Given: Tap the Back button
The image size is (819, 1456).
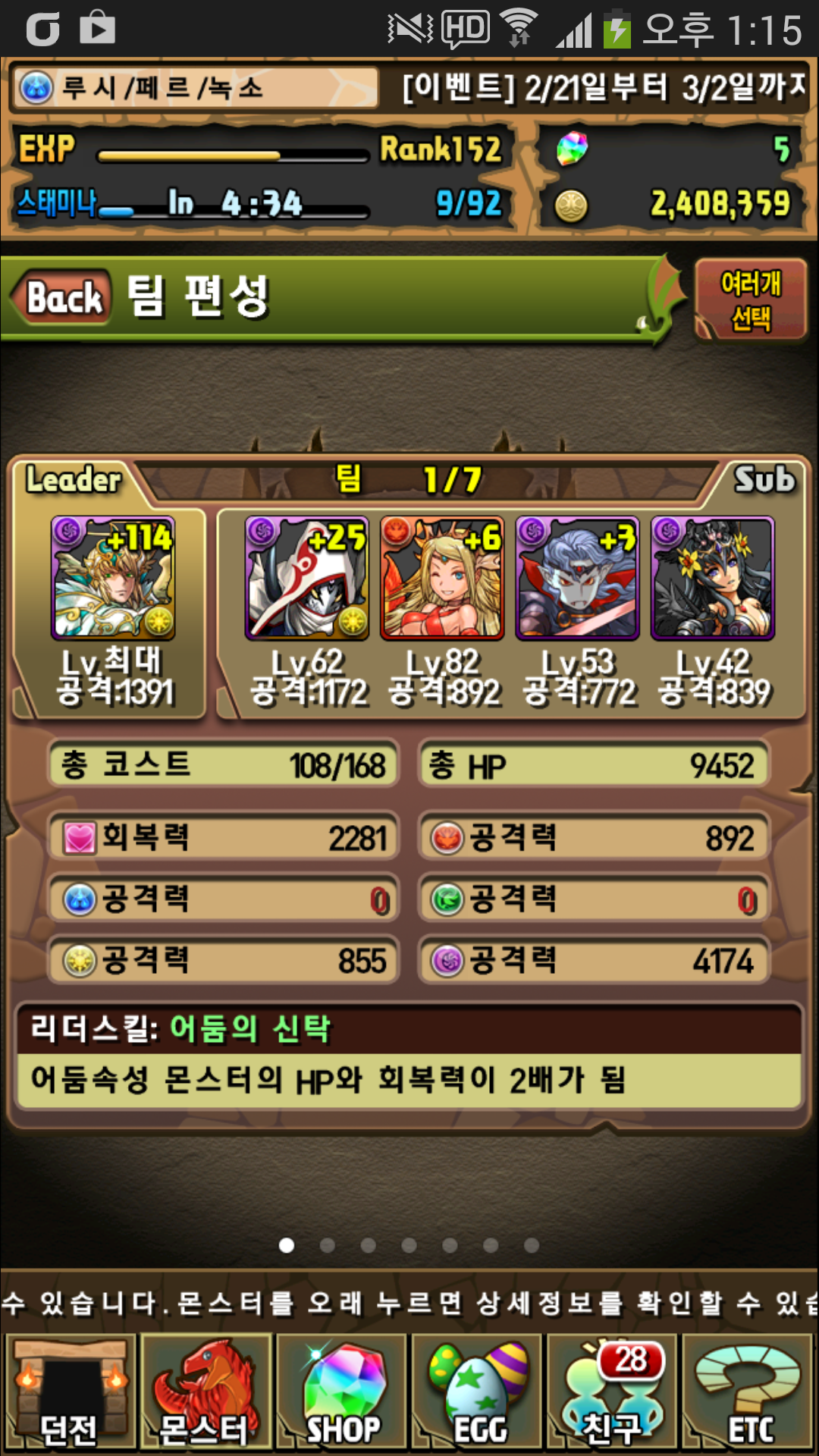Looking at the screenshot, I should pos(64,297).
